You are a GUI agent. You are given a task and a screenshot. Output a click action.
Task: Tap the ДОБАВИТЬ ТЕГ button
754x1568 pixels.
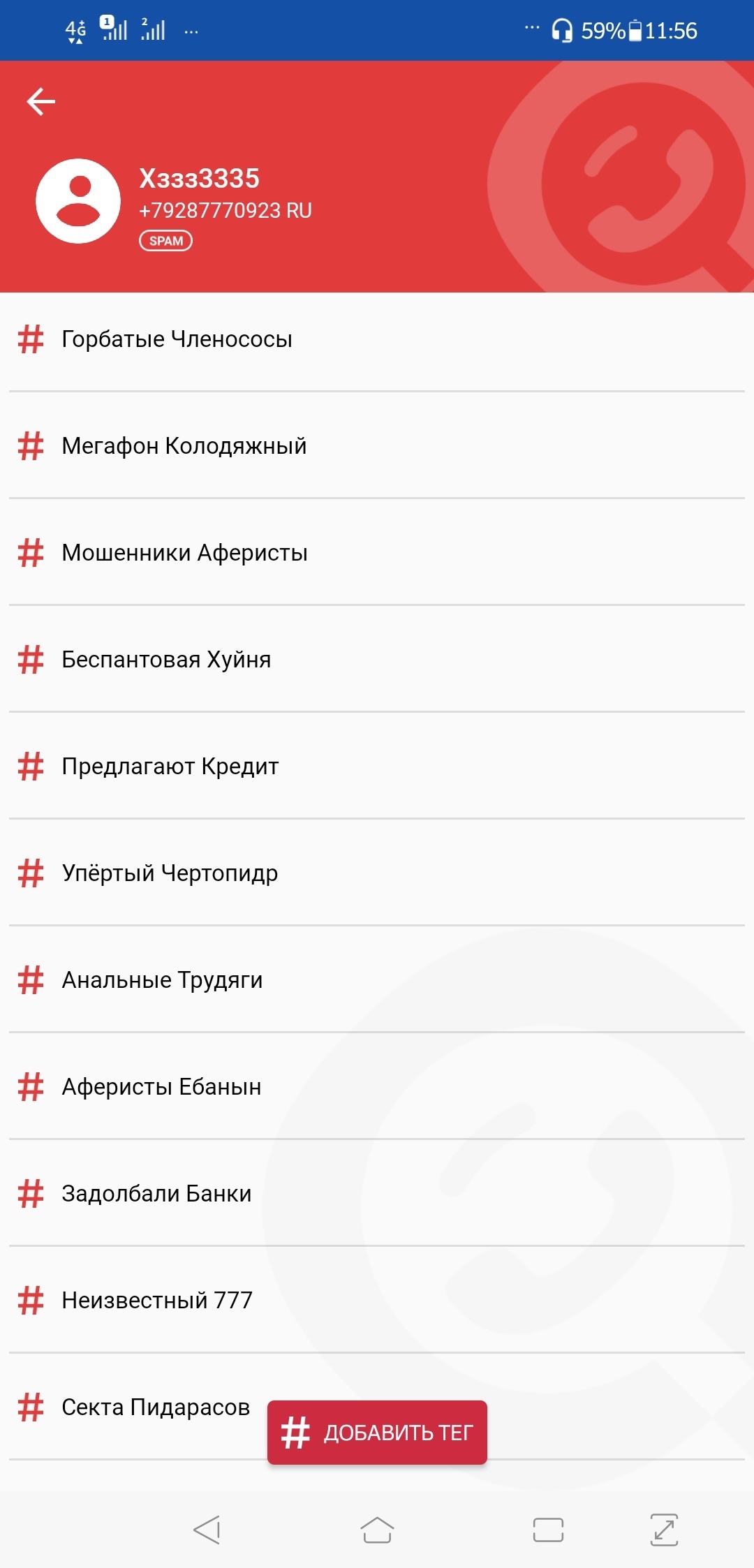click(x=377, y=1433)
